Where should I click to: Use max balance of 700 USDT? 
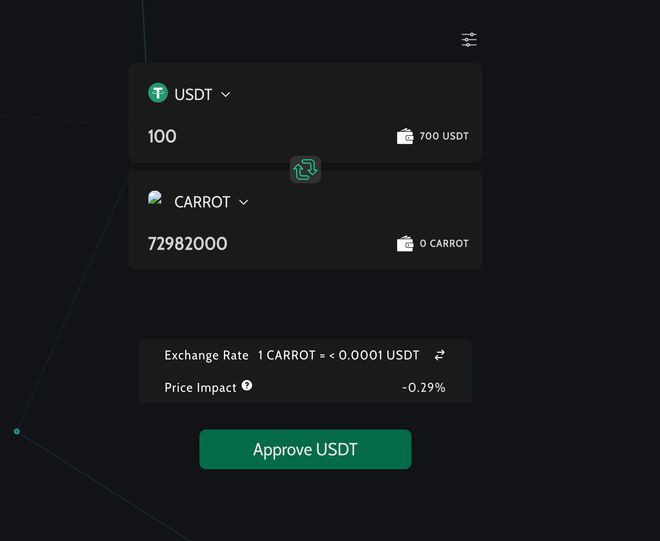433,136
